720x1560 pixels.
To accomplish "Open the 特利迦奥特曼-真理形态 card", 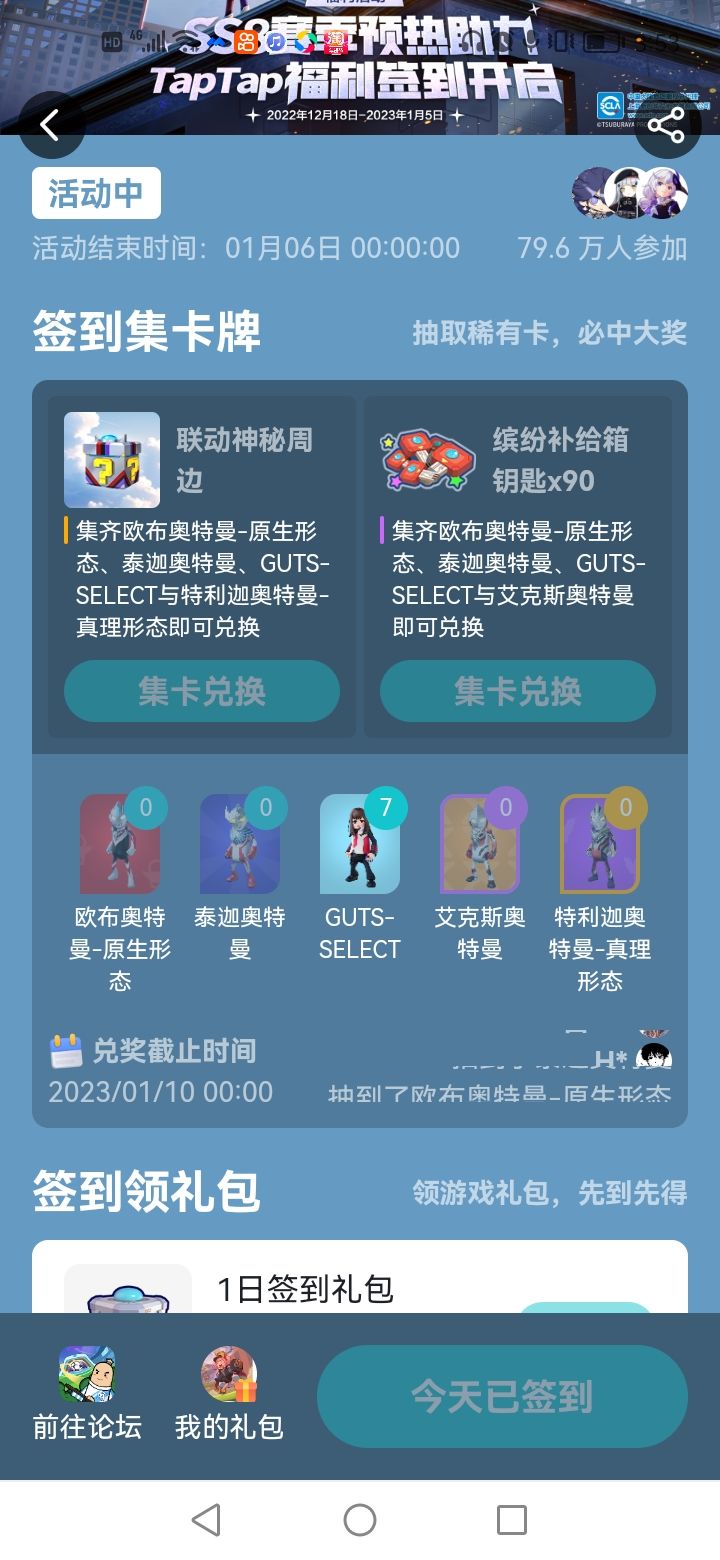I will pos(600,843).
